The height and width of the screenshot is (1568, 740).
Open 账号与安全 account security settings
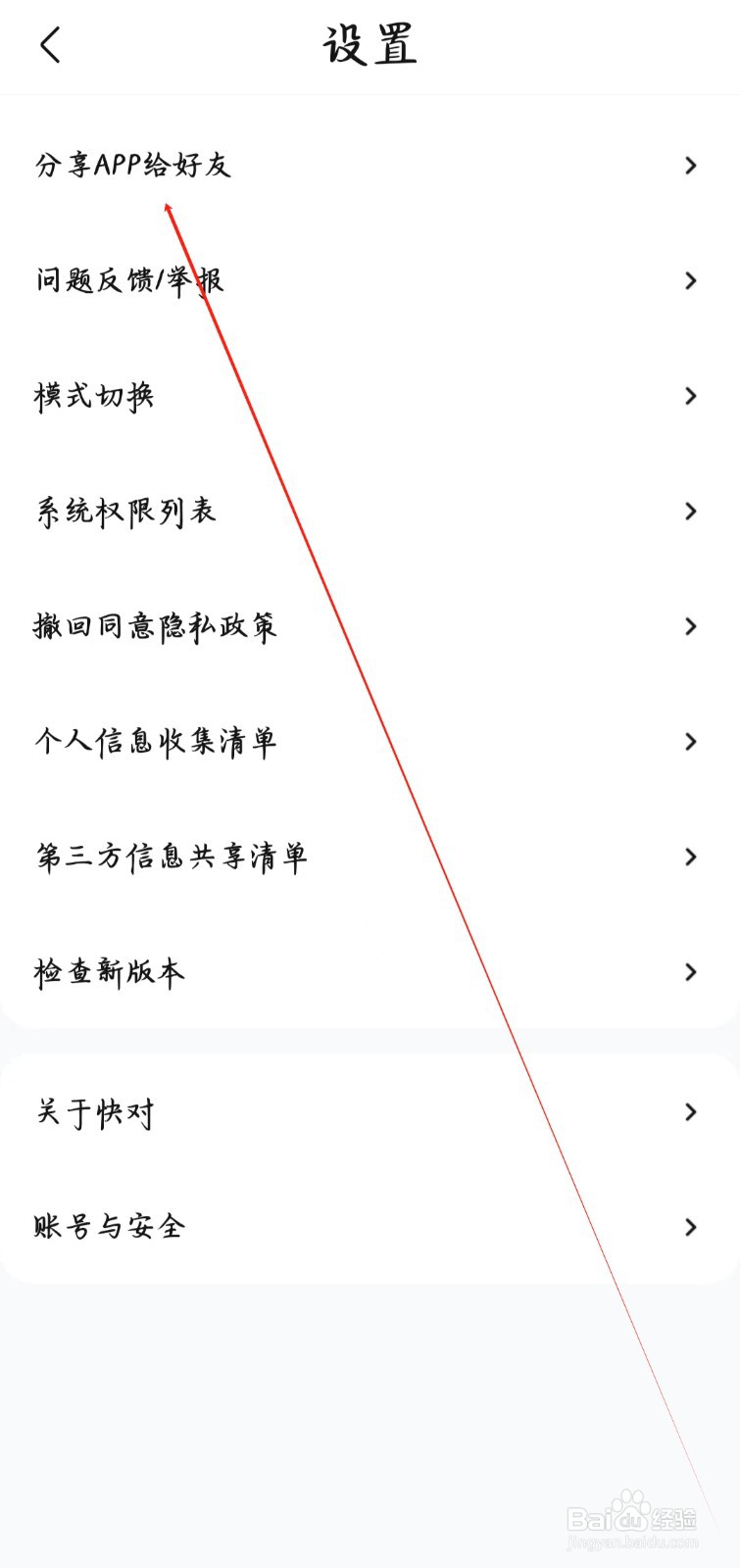click(108, 1226)
